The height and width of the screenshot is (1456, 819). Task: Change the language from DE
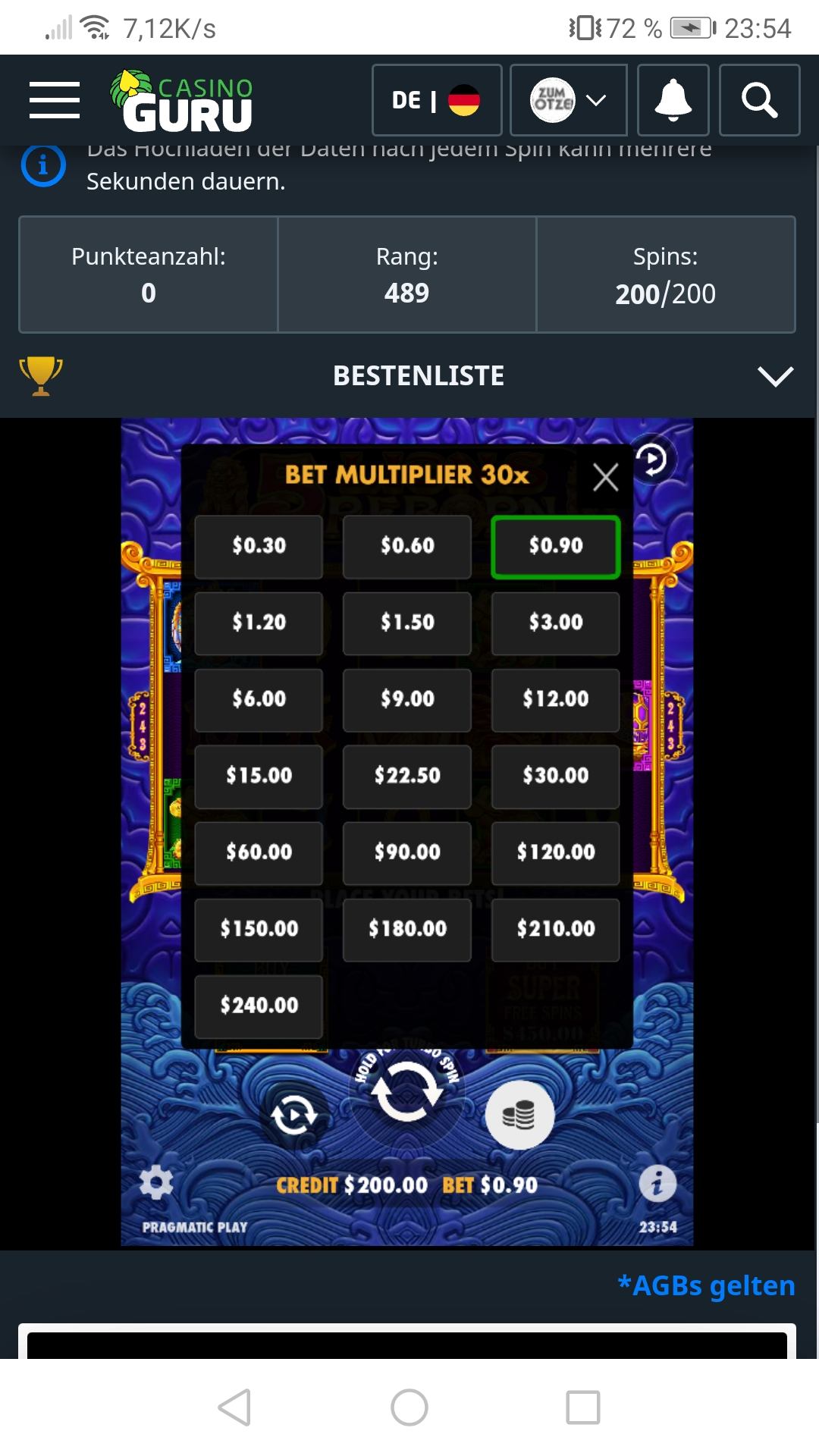(x=436, y=100)
